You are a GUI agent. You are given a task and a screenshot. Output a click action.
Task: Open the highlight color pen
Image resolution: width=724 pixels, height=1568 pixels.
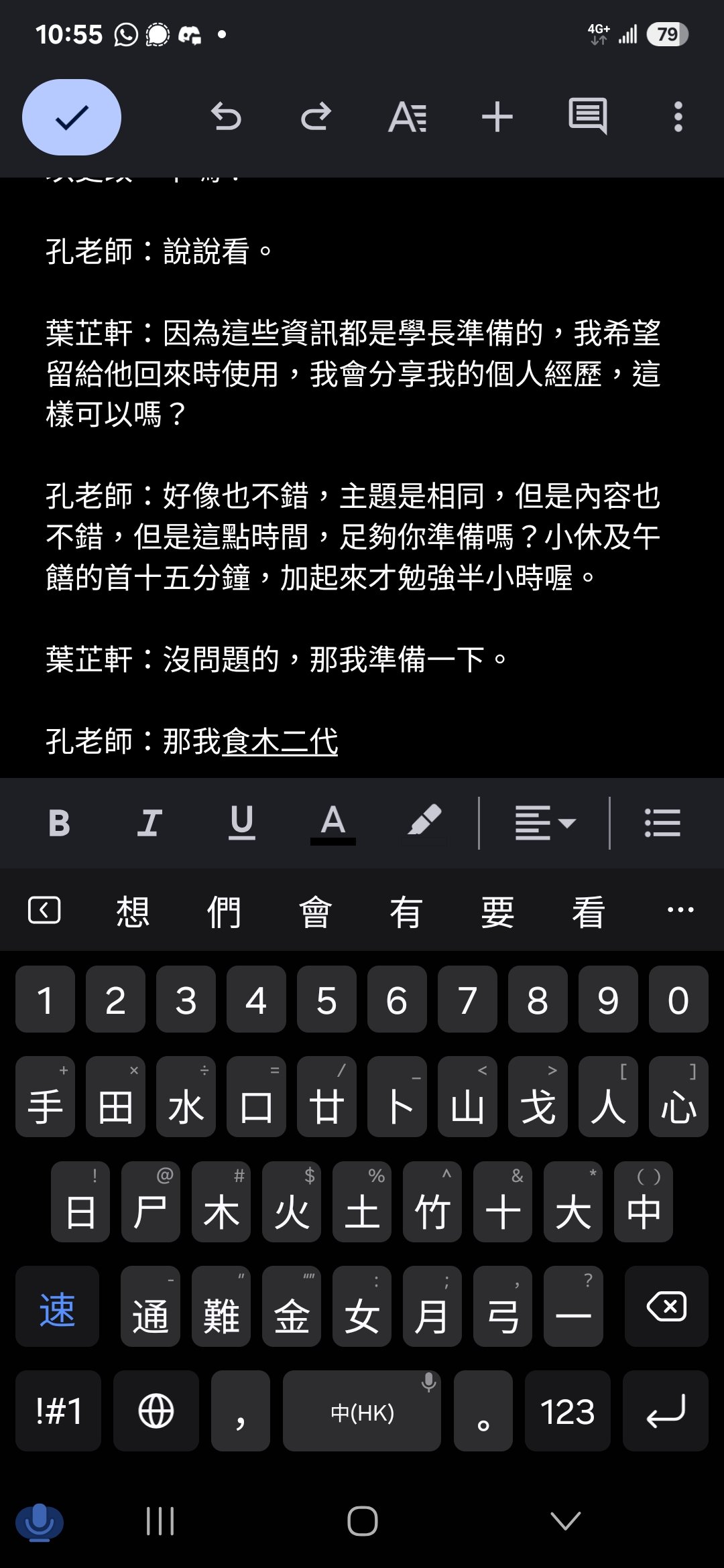424,823
